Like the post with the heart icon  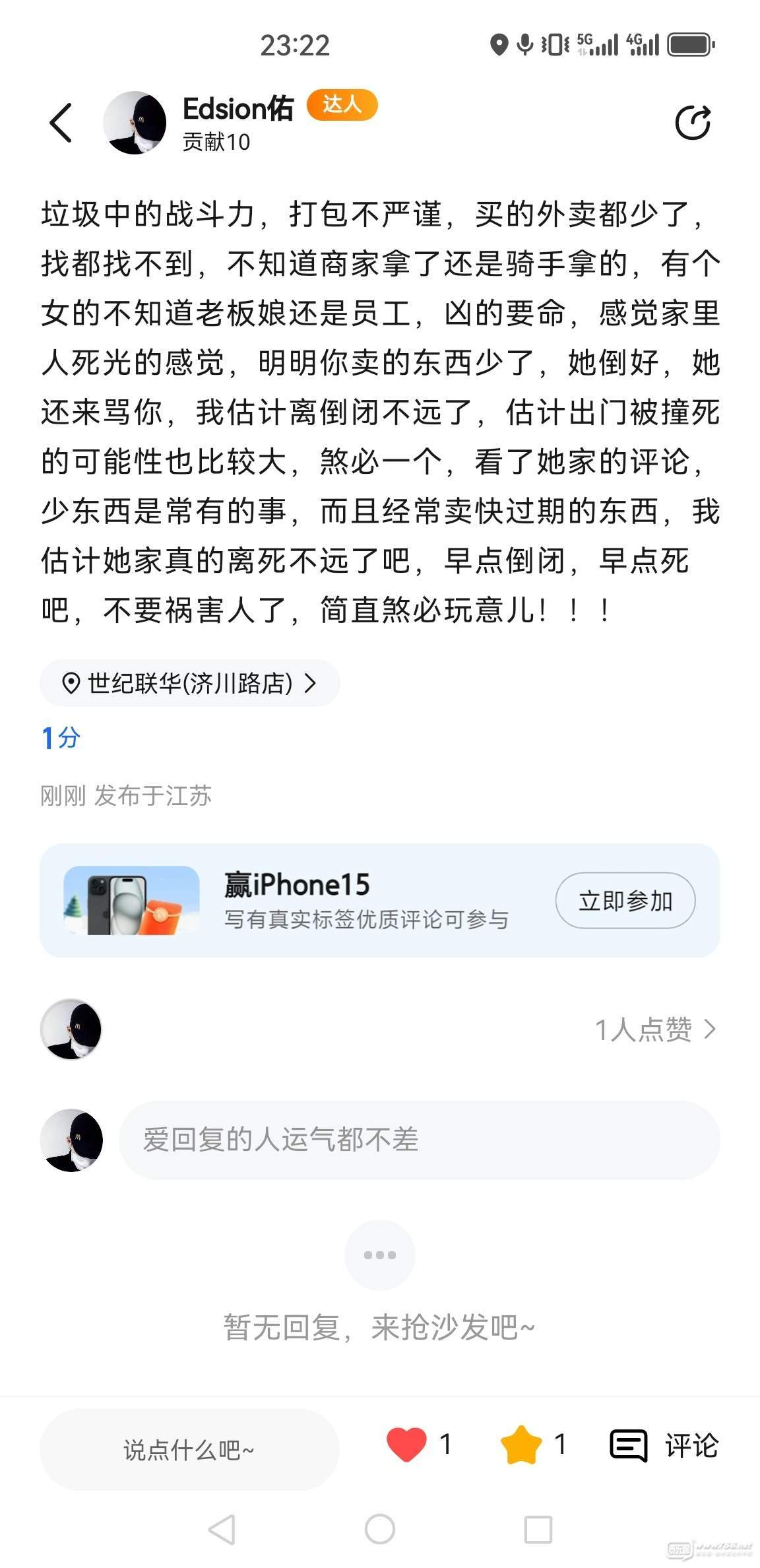pos(406,1445)
